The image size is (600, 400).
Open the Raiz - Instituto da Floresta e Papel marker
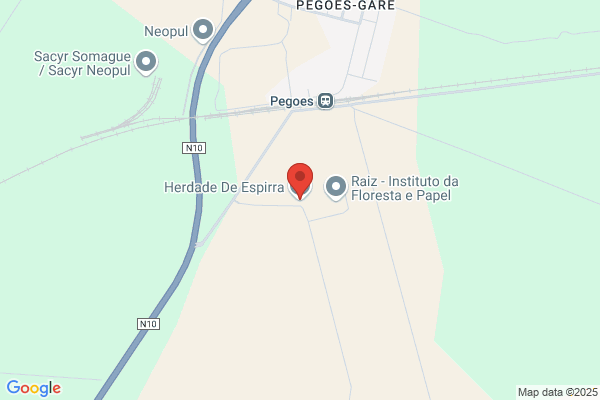[x=336, y=187]
